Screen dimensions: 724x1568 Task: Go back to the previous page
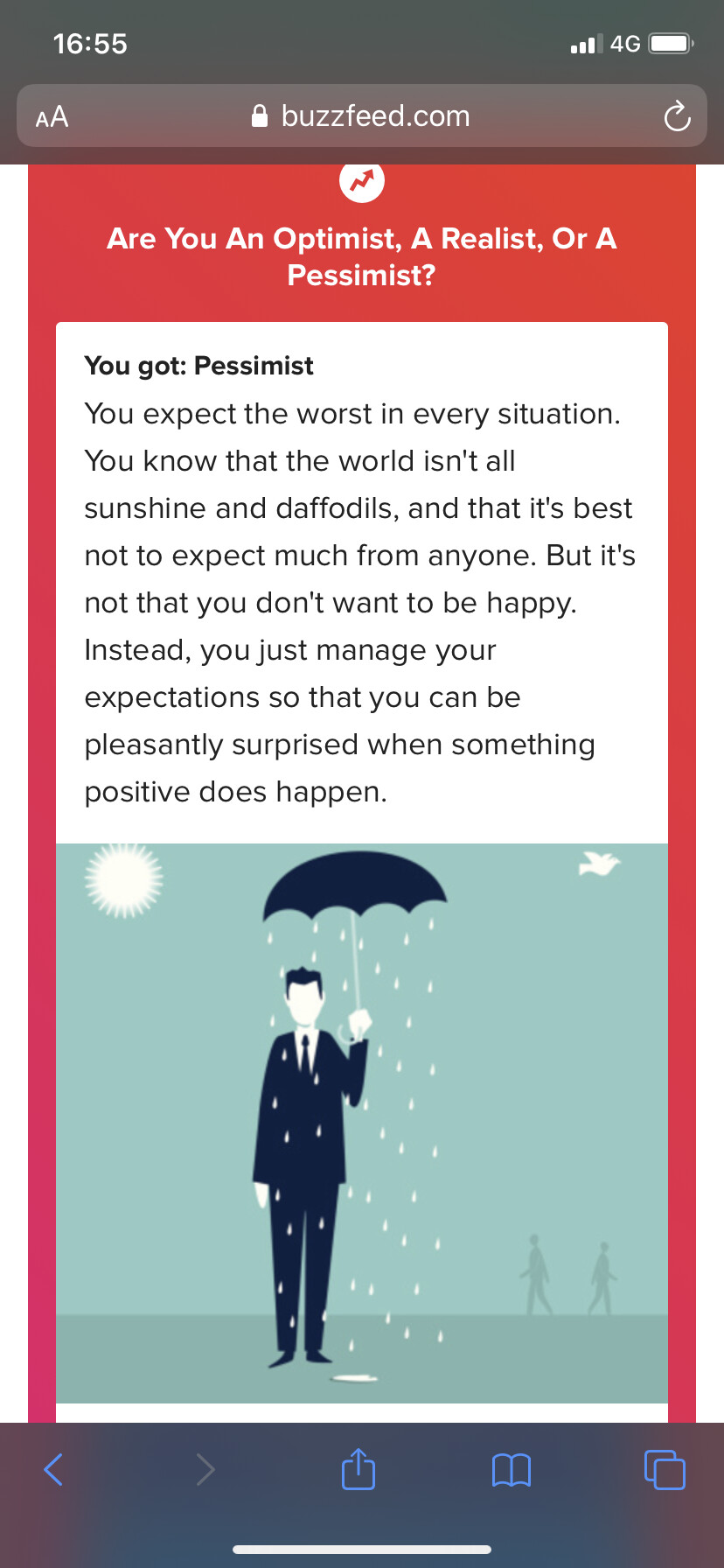(x=53, y=1469)
